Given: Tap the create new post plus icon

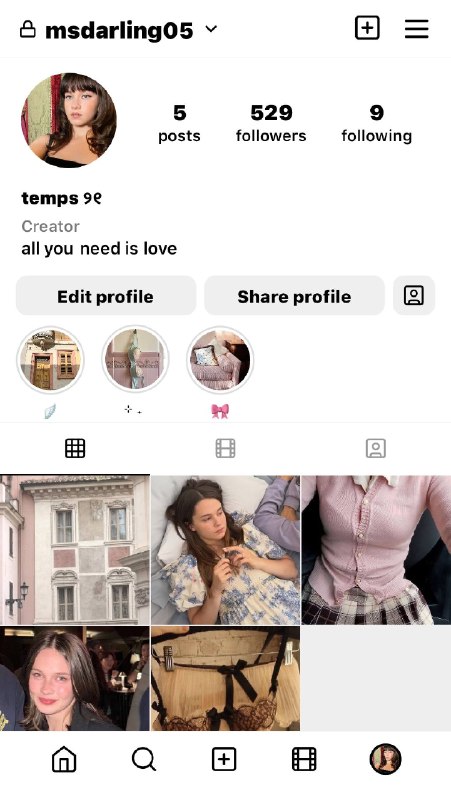Looking at the screenshot, I should pos(367,28).
